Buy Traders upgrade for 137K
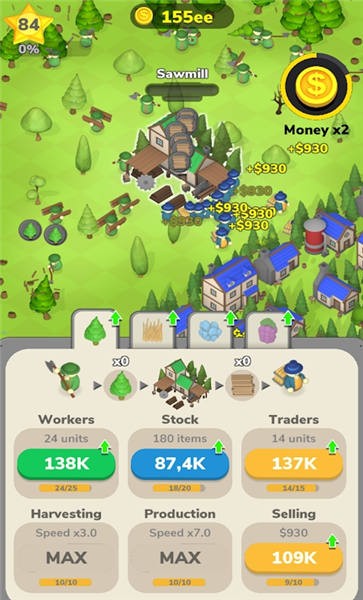Viewport: 363px width, 600px height. (294, 464)
